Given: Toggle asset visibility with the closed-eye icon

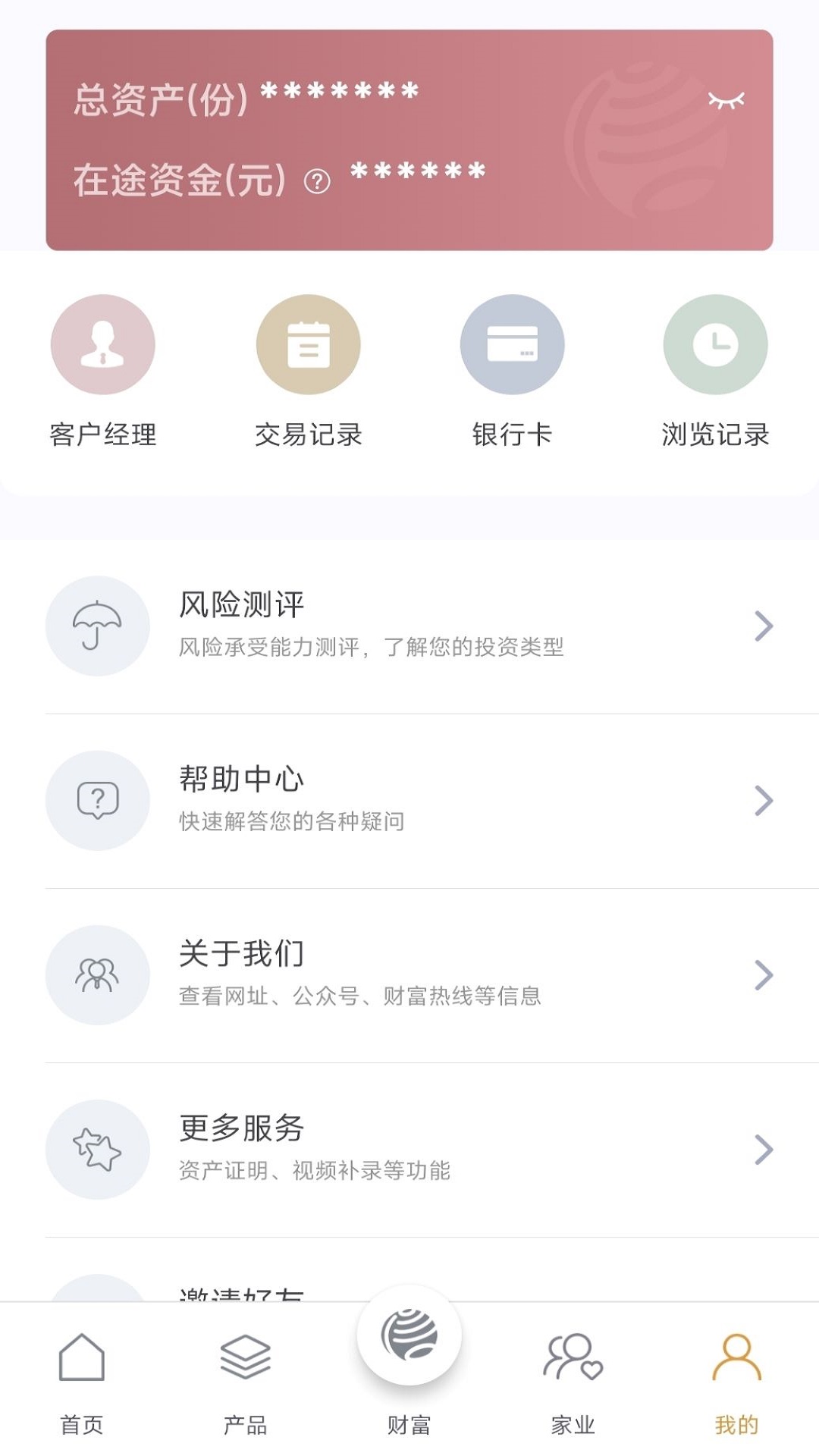Looking at the screenshot, I should pyautogui.click(x=726, y=99).
